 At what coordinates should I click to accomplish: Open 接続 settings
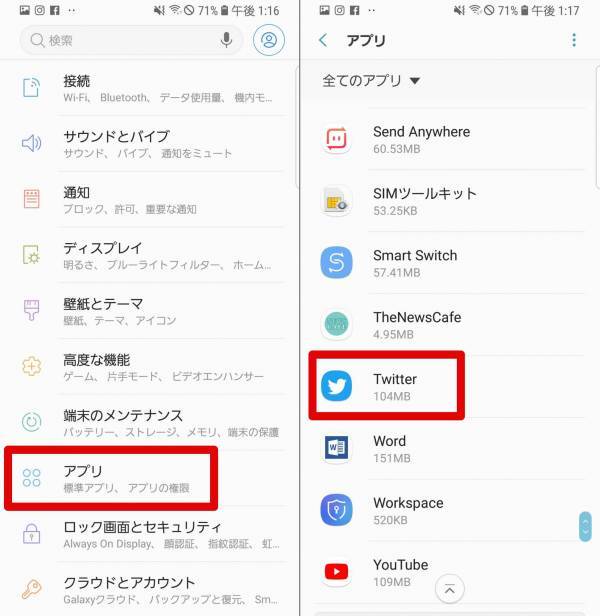click(150, 88)
